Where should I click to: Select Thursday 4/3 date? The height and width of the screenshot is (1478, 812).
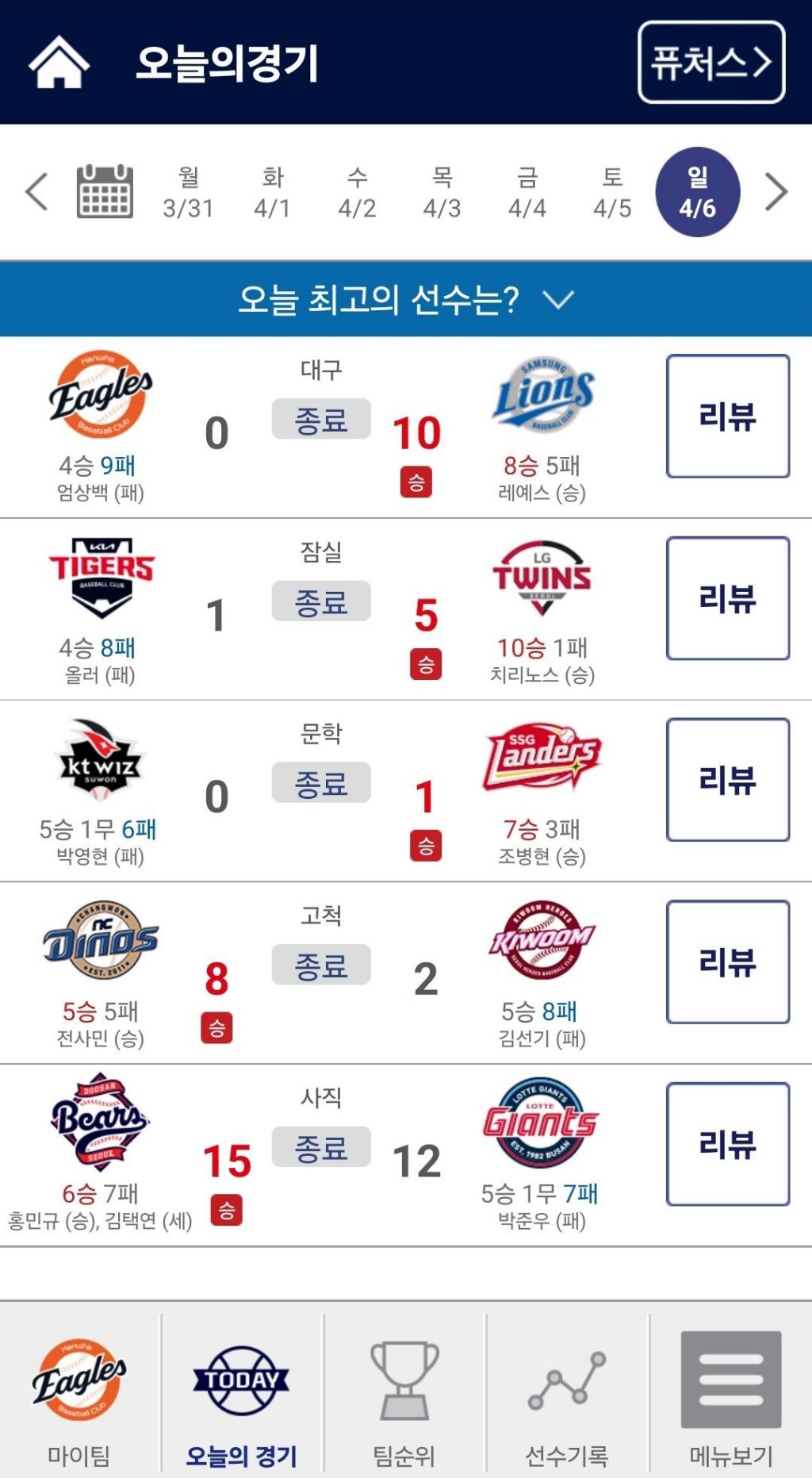pyautogui.click(x=442, y=192)
